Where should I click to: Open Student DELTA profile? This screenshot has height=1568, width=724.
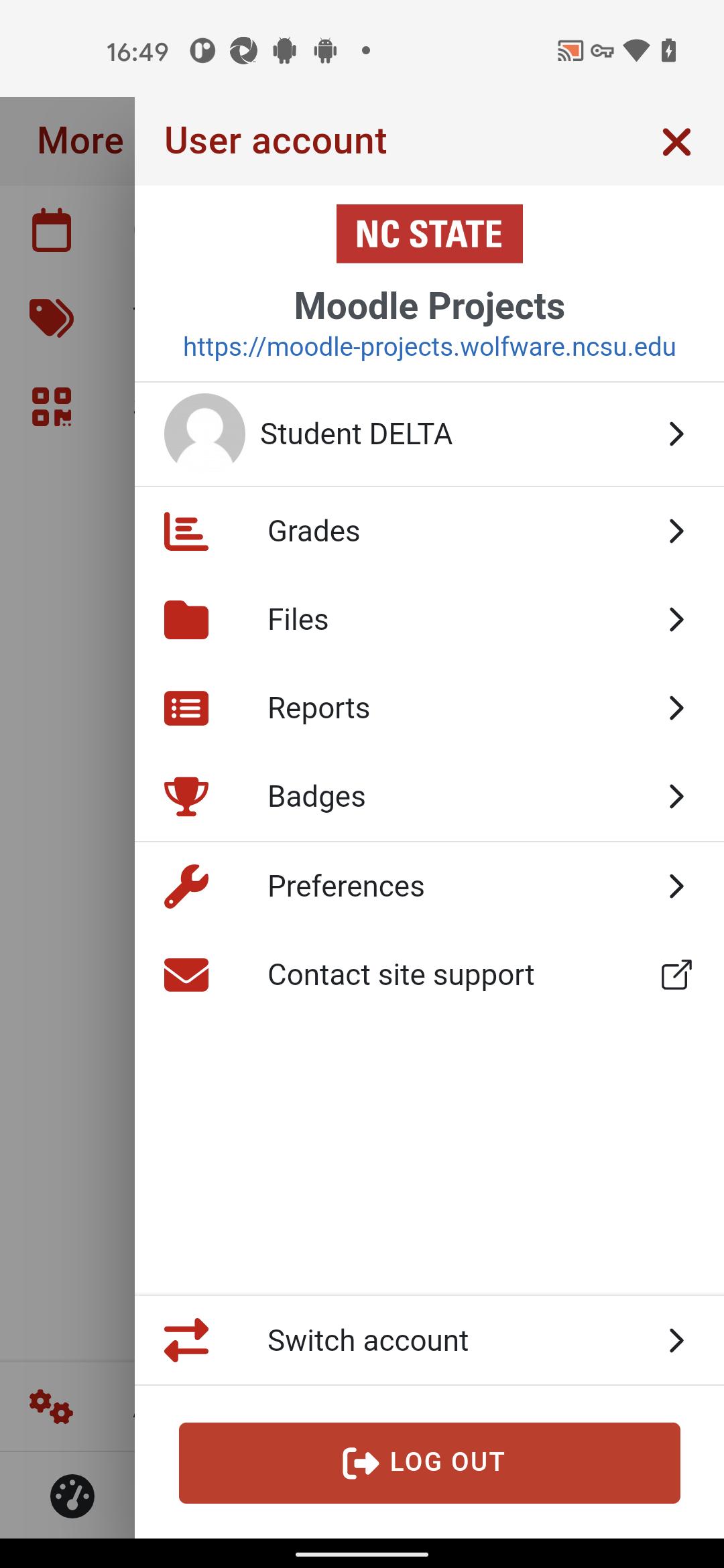click(429, 434)
